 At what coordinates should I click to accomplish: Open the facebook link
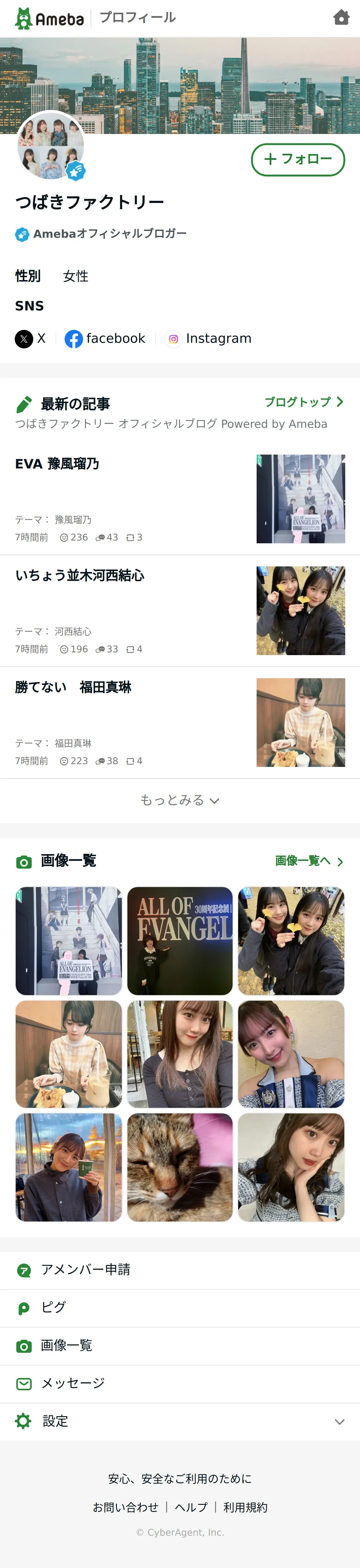click(105, 338)
